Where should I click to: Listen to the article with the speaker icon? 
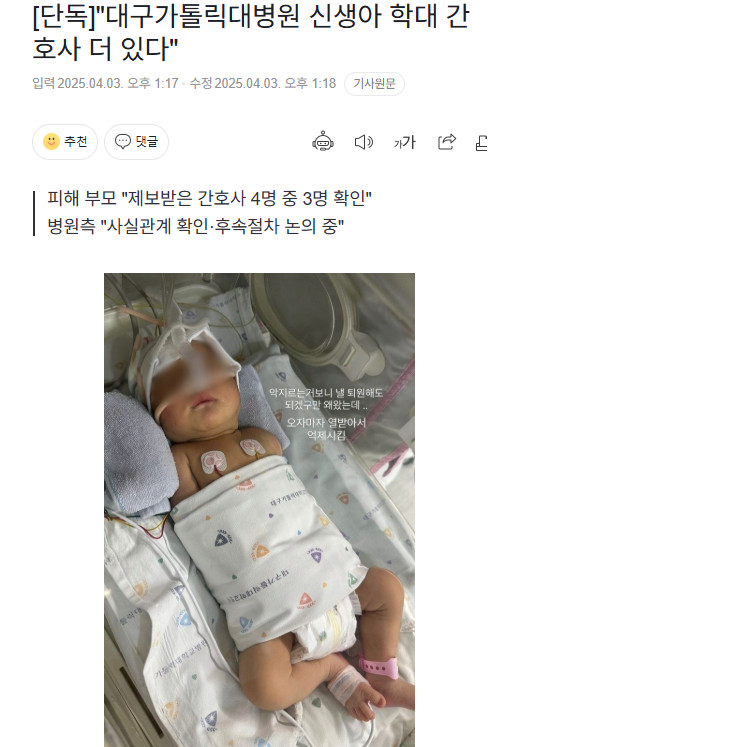tap(364, 142)
